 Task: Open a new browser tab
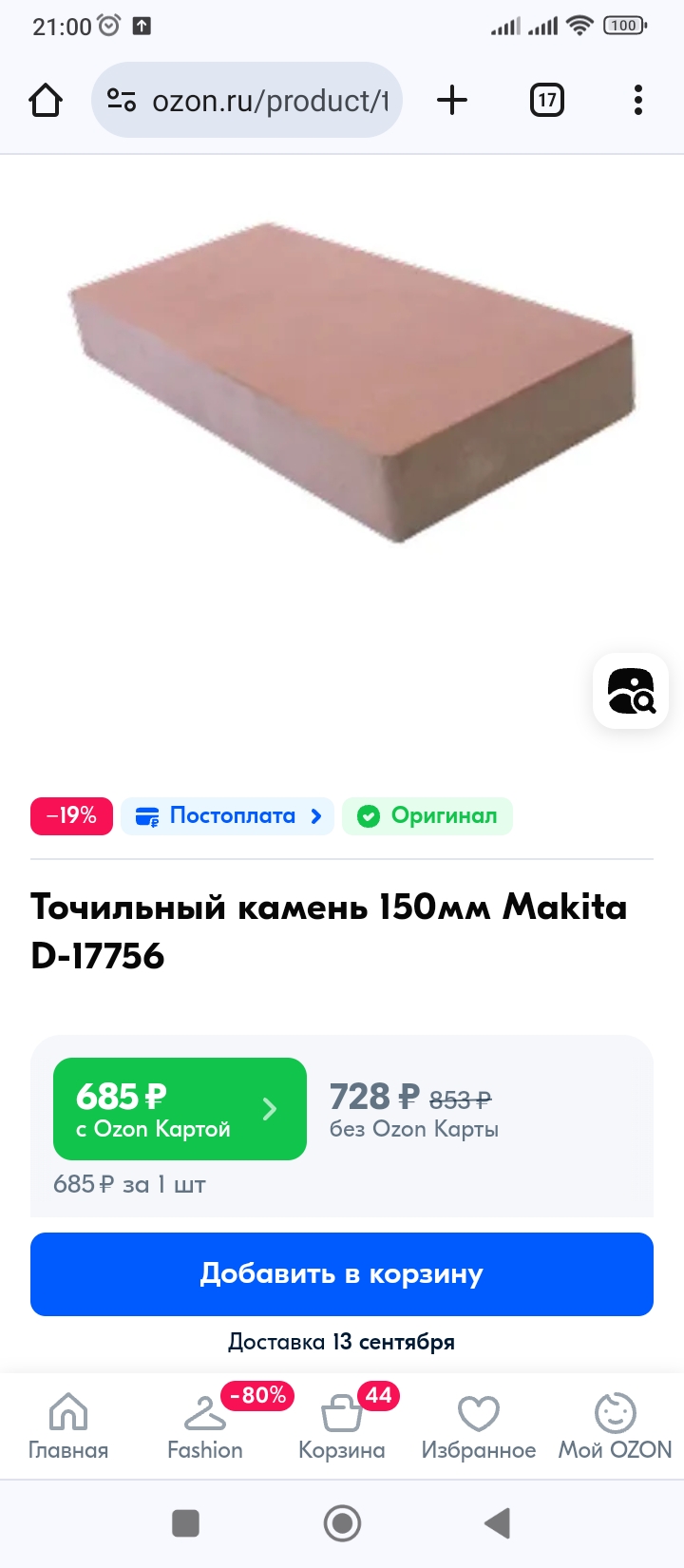(452, 100)
